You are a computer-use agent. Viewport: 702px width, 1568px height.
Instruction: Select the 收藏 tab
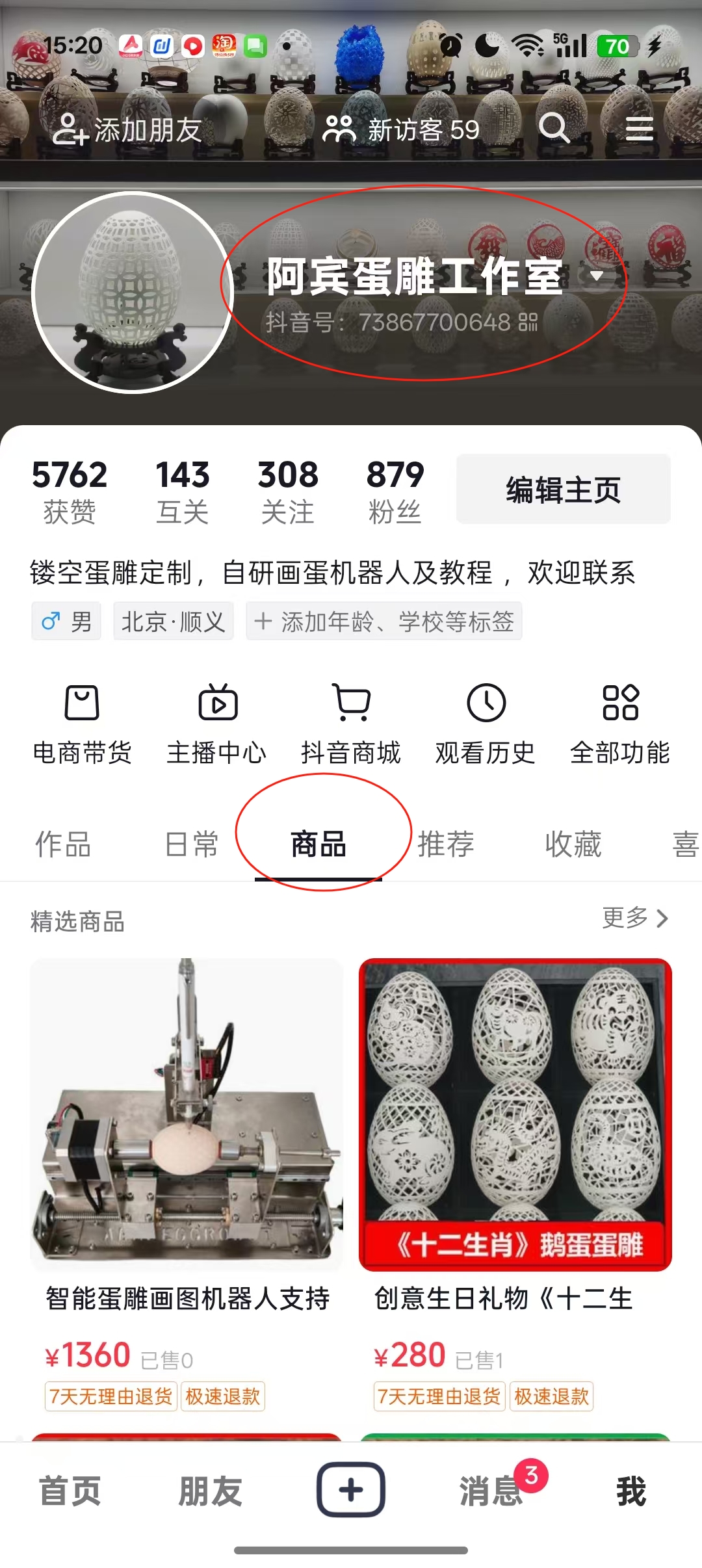coord(573,844)
